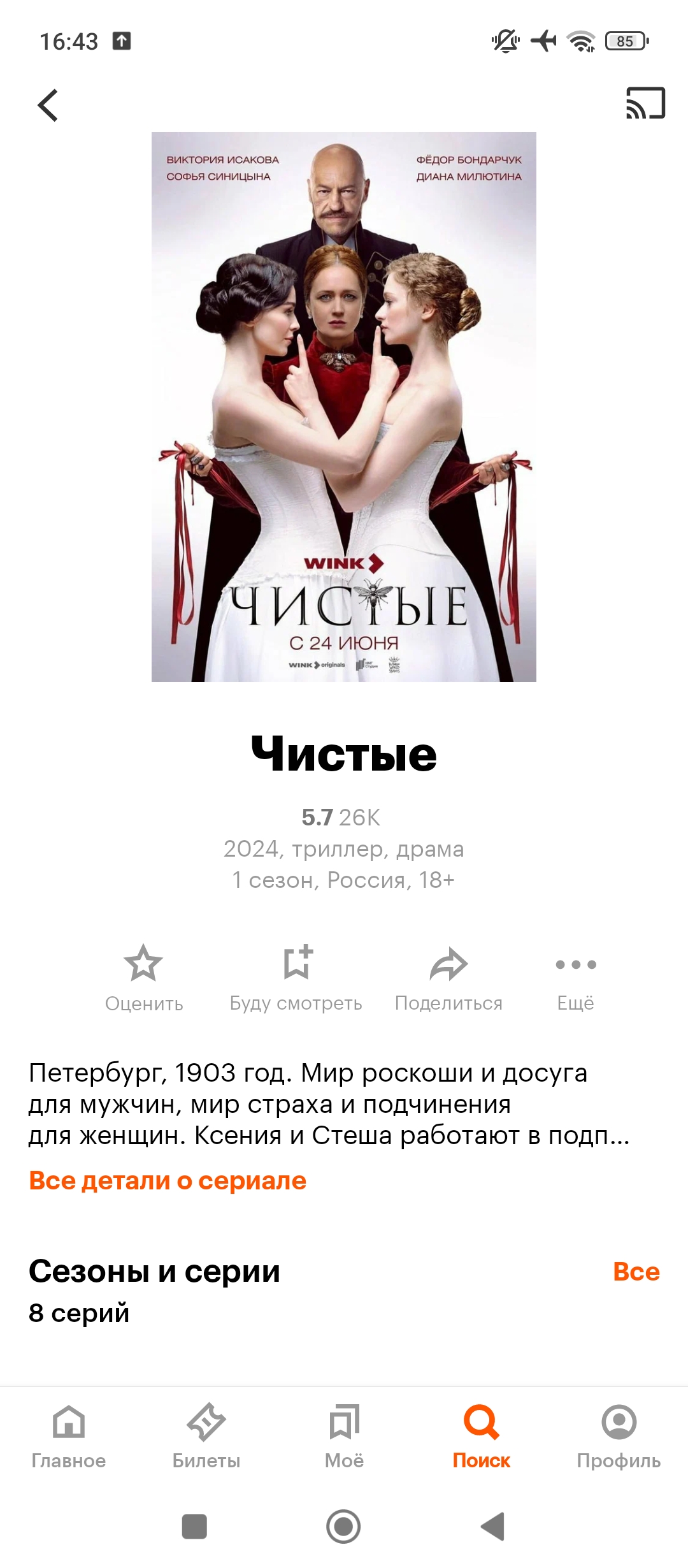Tap the system home button
The height and width of the screenshot is (1568, 688).
click(343, 1527)
